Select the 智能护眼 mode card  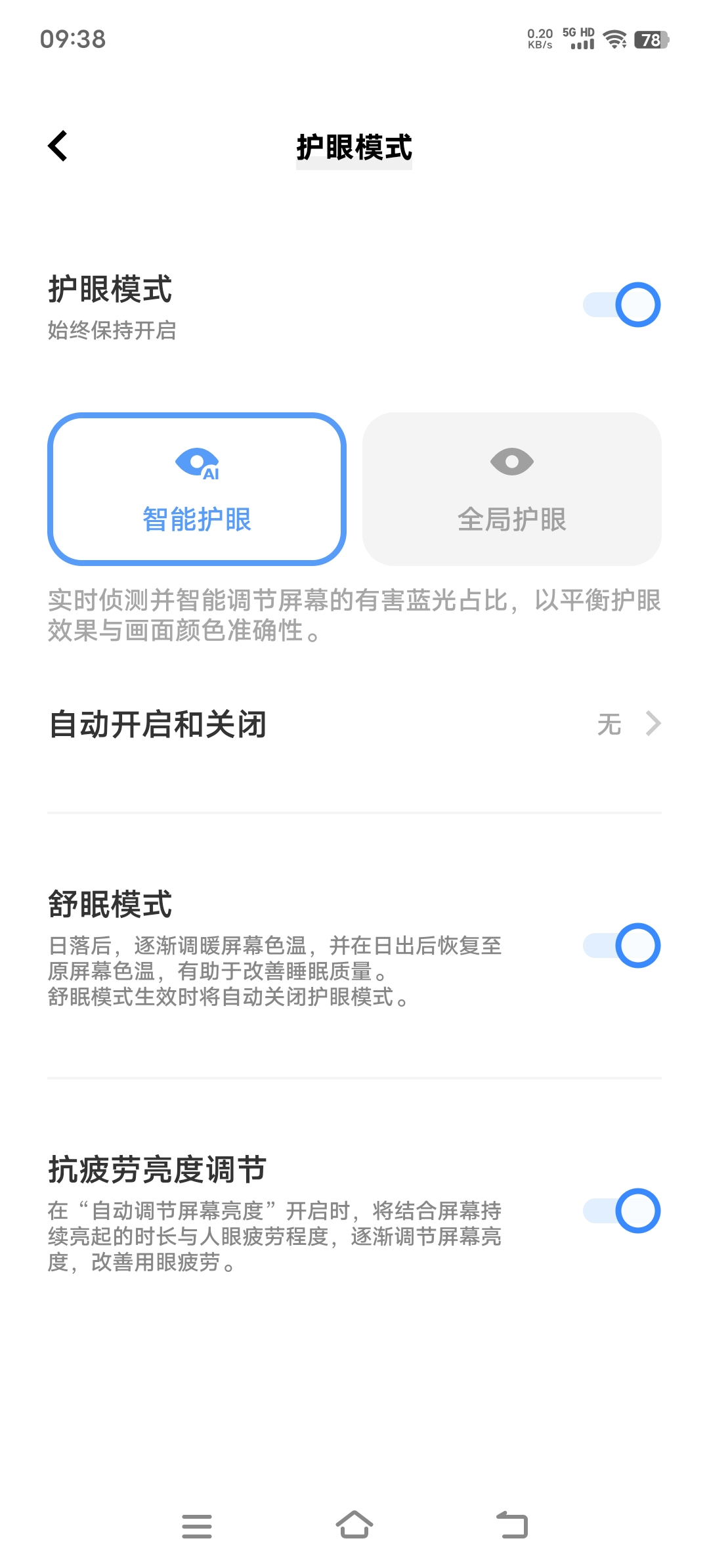click(x=197, y=489)
